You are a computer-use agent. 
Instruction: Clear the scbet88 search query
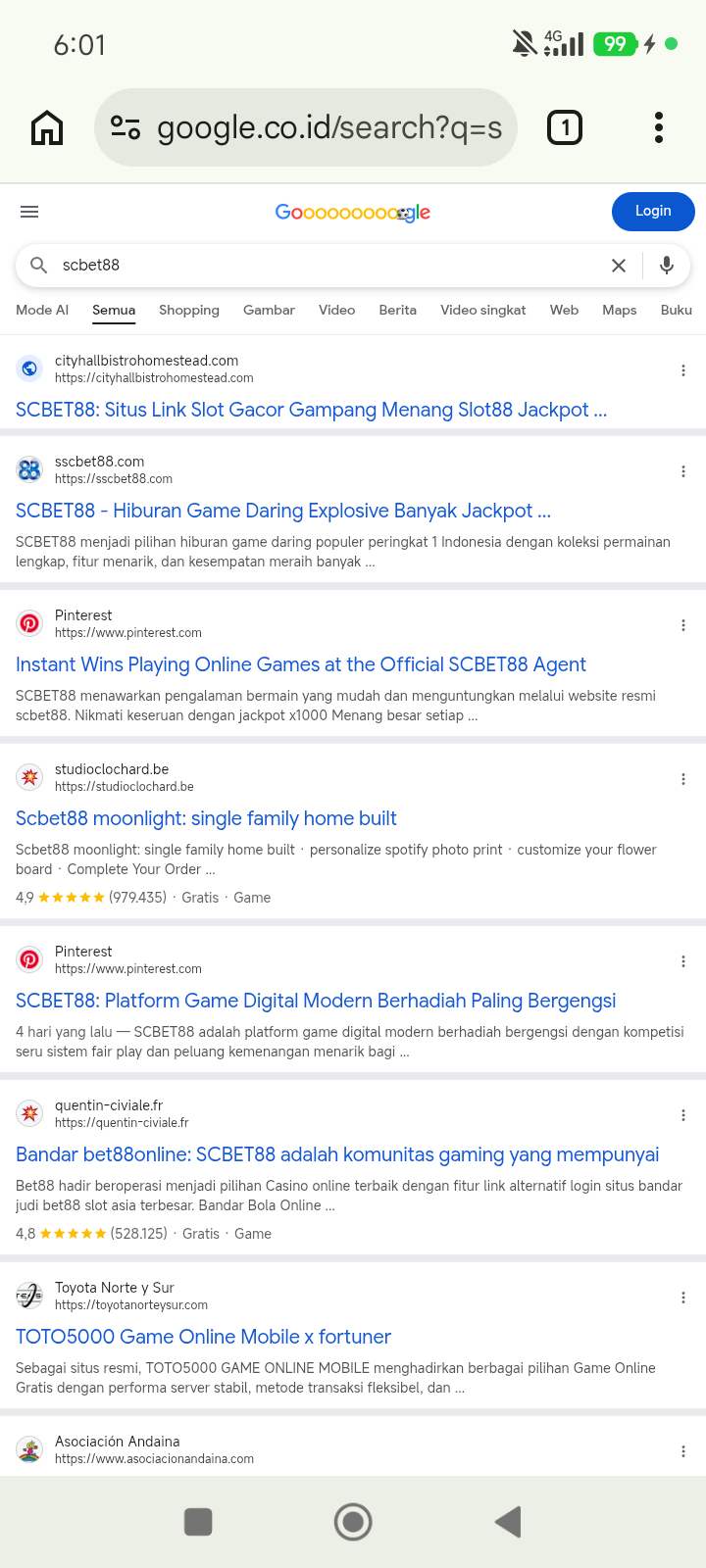click(619, 266)
